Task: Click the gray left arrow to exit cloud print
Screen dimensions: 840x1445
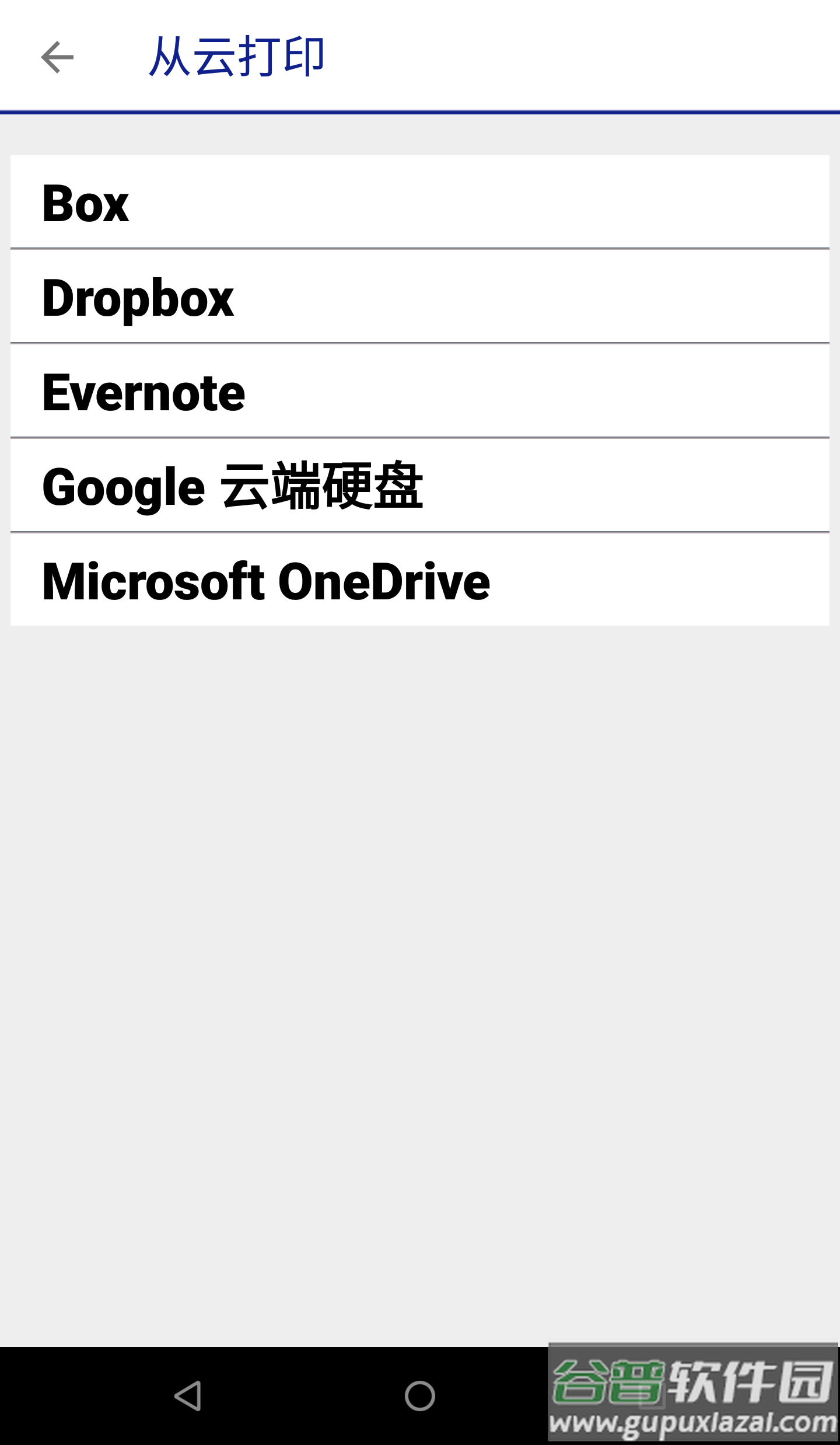Action: coord(57,57)
